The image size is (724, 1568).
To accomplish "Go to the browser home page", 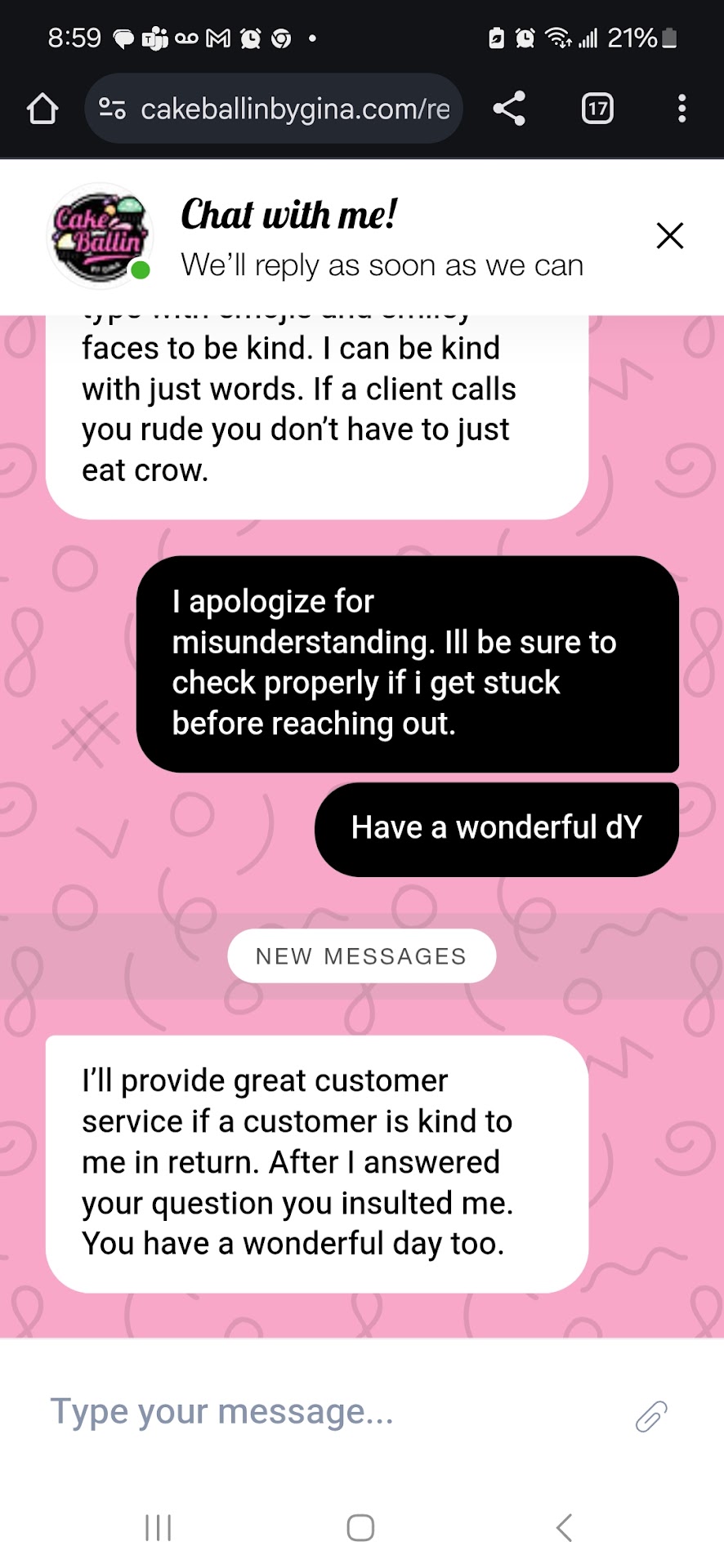I will (42, 109).
